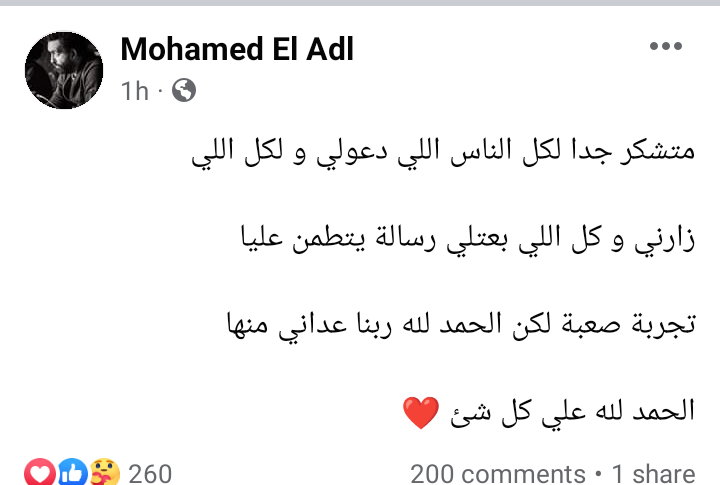Viewport: 720px width, 485px height.
Task: Open Mohamed El Adl's profile picture
Action: (x=63, y=70)
